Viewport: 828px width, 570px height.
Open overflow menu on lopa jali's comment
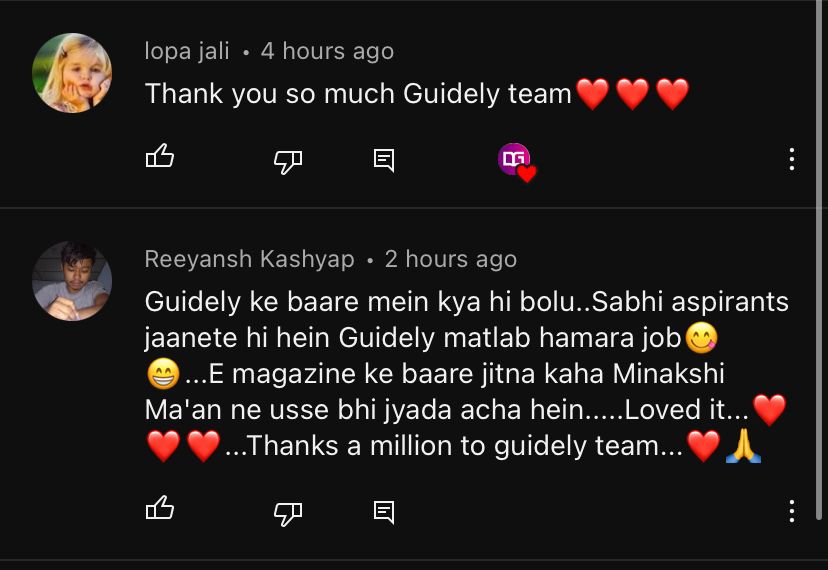(x=791, y=159)
